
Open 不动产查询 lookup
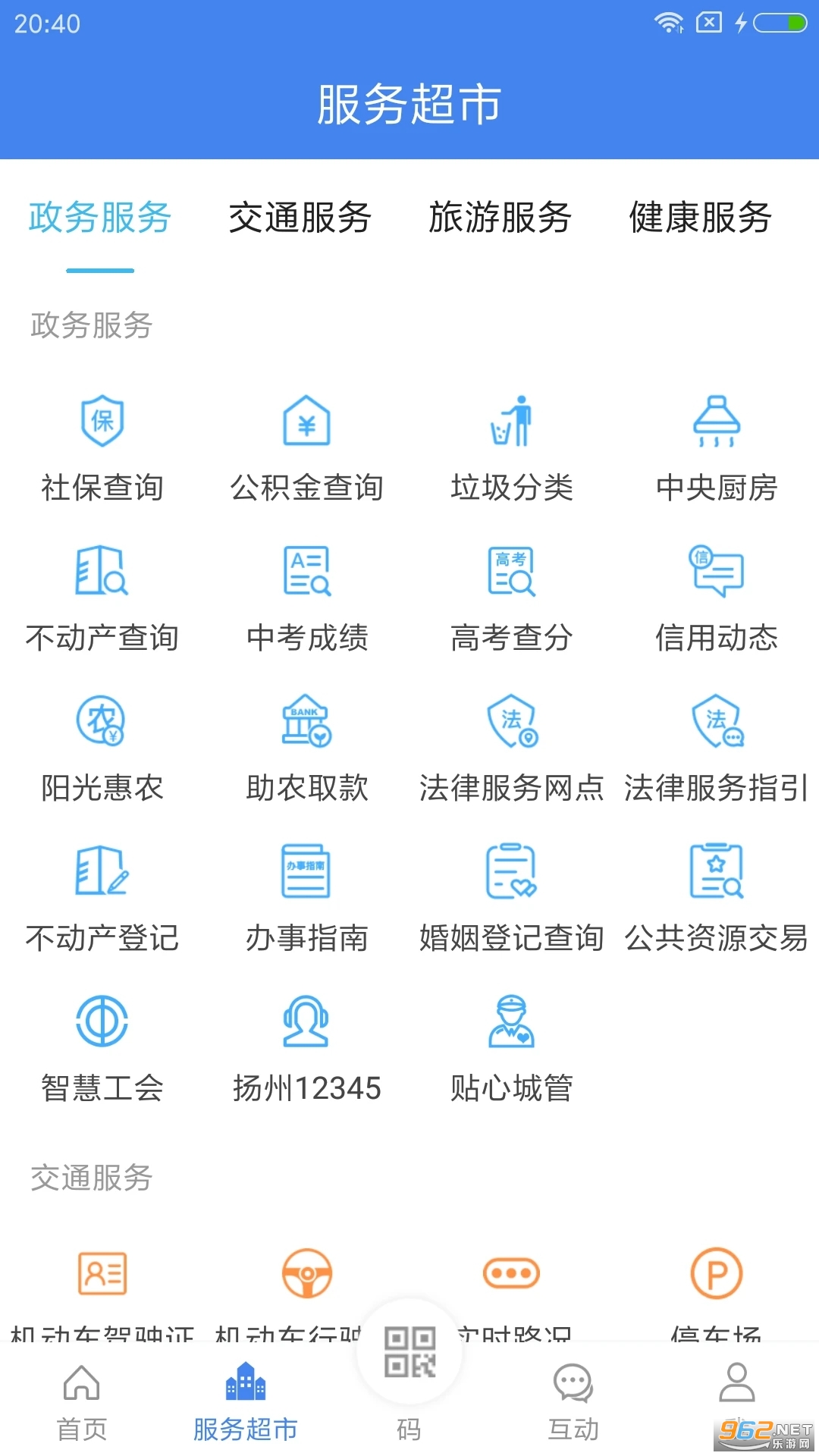[102, 598]
